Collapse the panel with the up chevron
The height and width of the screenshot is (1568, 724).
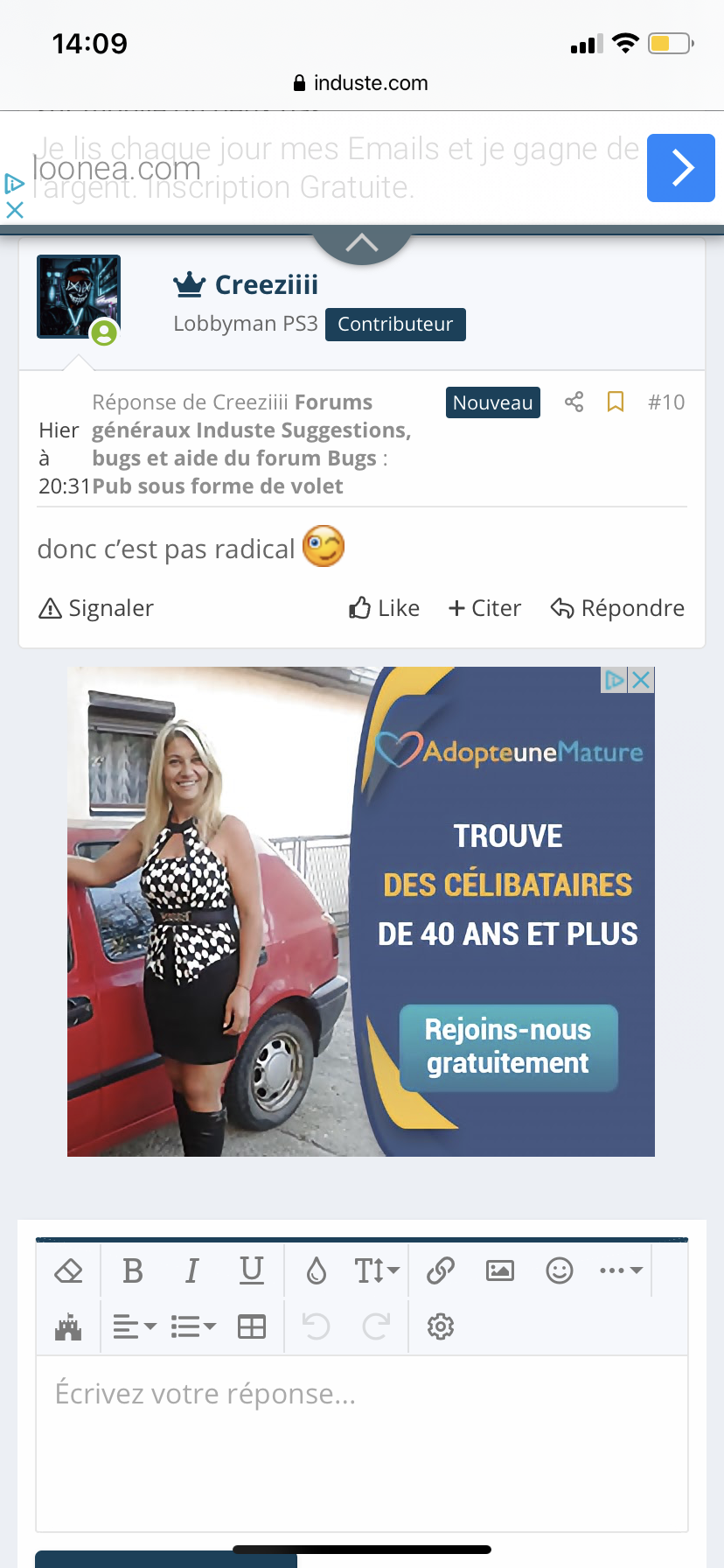(x=361, y=243)
